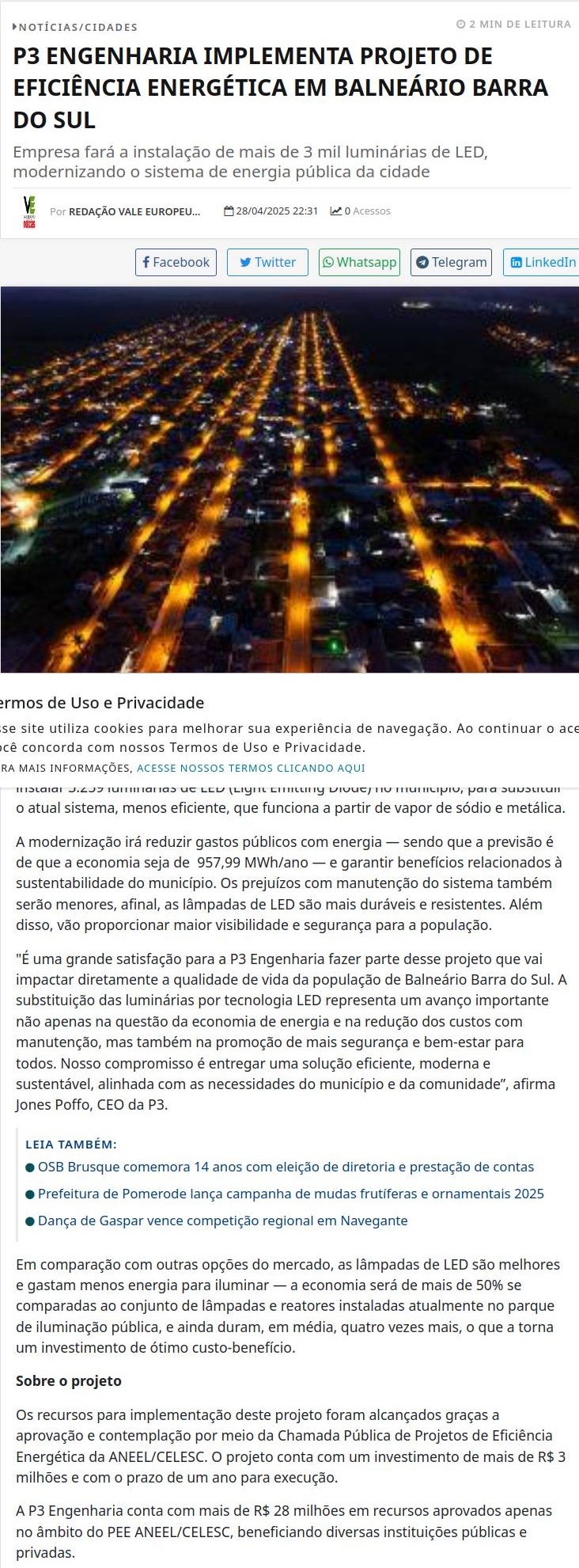Open Prefeitura de Pomerode mudas frutíferas article
This screenshot has width=579, height=1568.
(x=290, y=1194)
